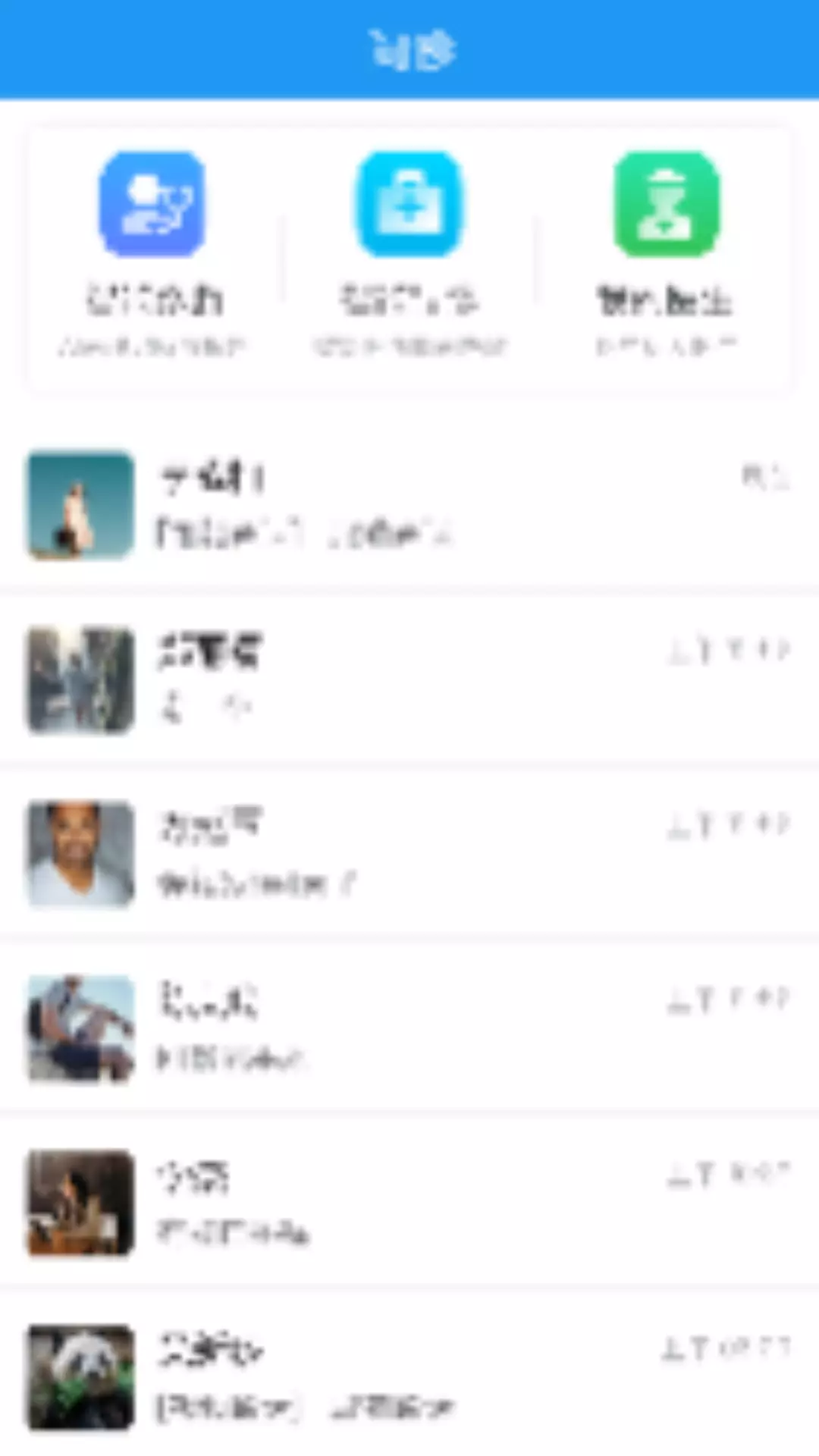Screen dimensions: 819x1456
Task: Open the conversation with the seaside woman avatar
Action: [x=409, y=505]
